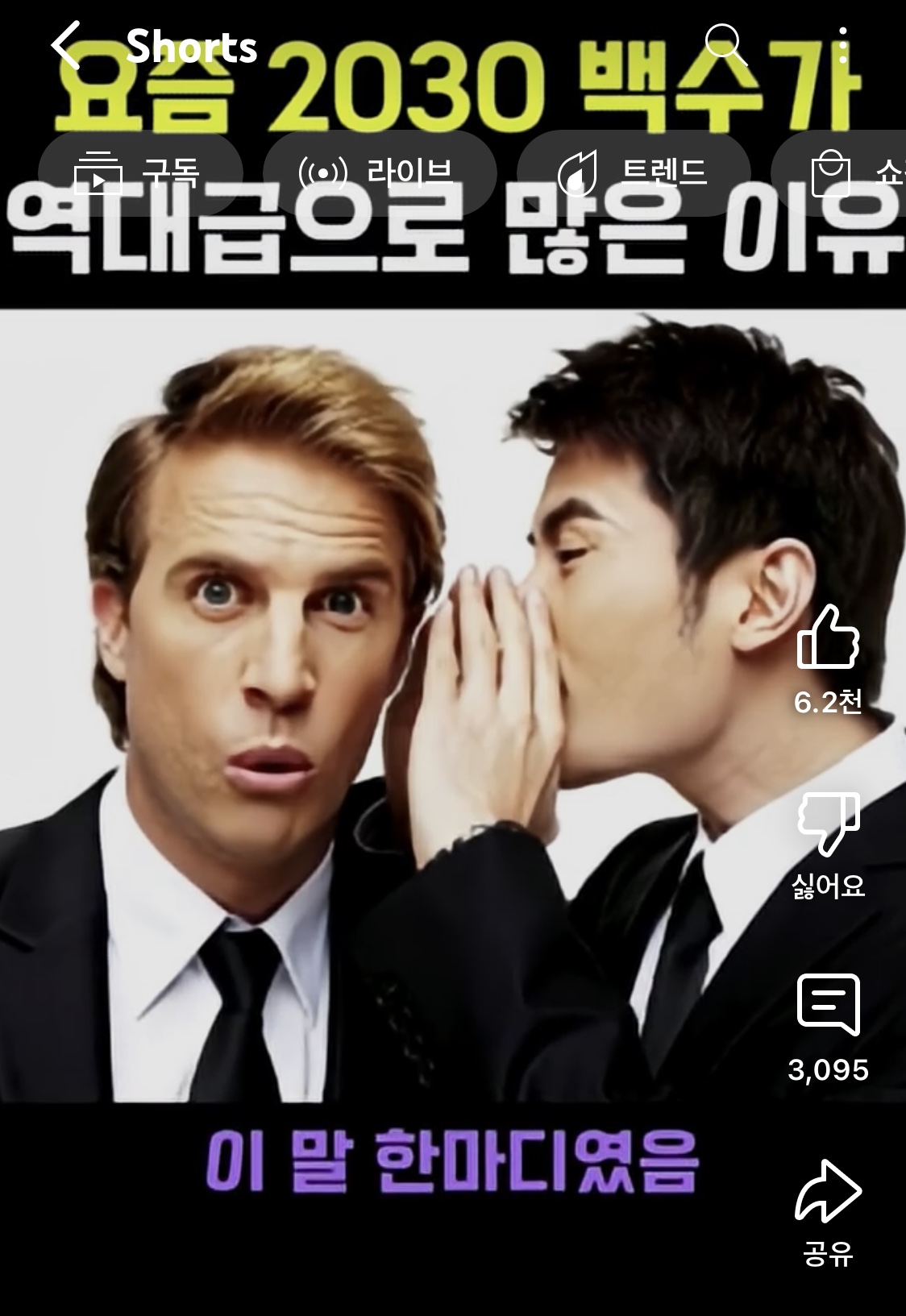The height and width of the screenshot is (1316, 906).
Task: Select the 라이브 chip
Action: pyautogui.click(x=379, y=173)
